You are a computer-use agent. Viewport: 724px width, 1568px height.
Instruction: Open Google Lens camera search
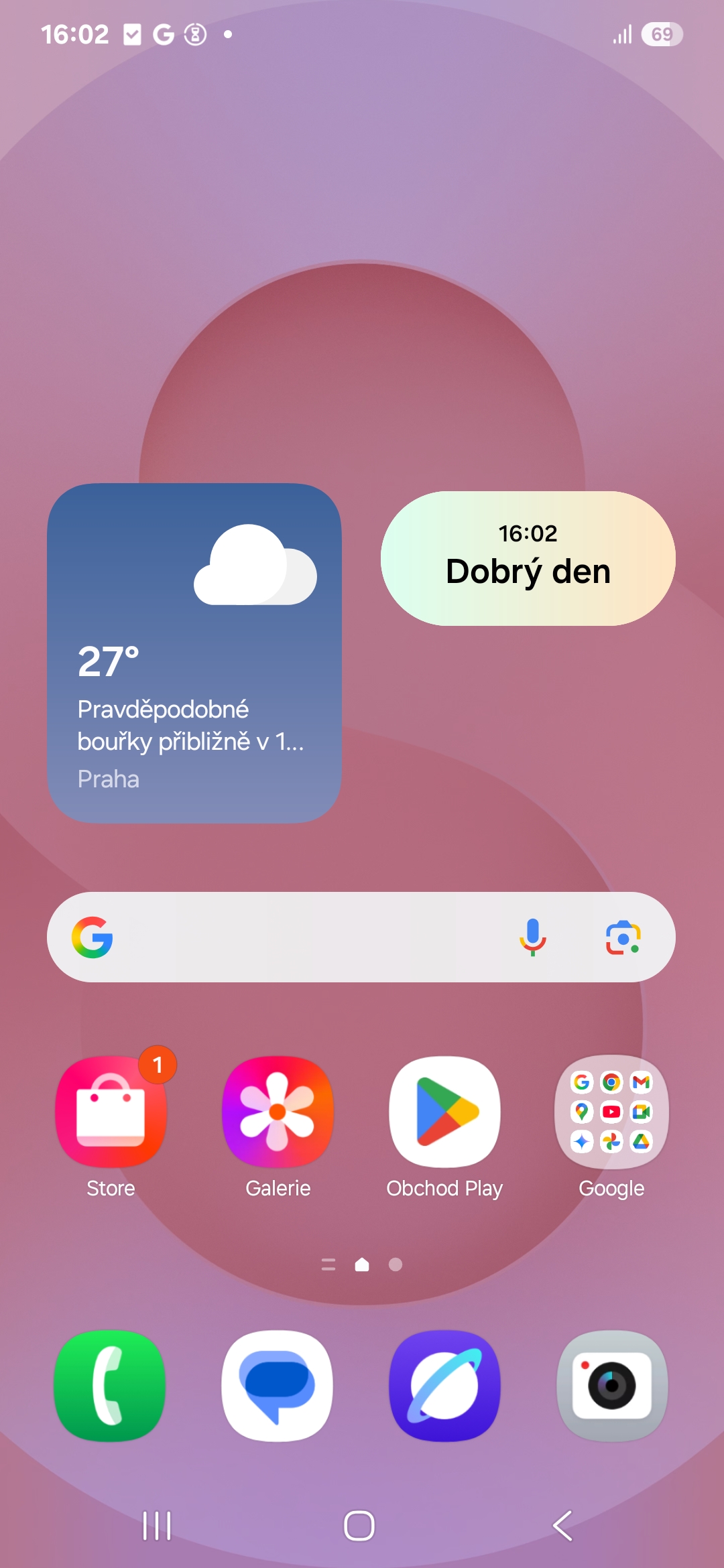623,937
